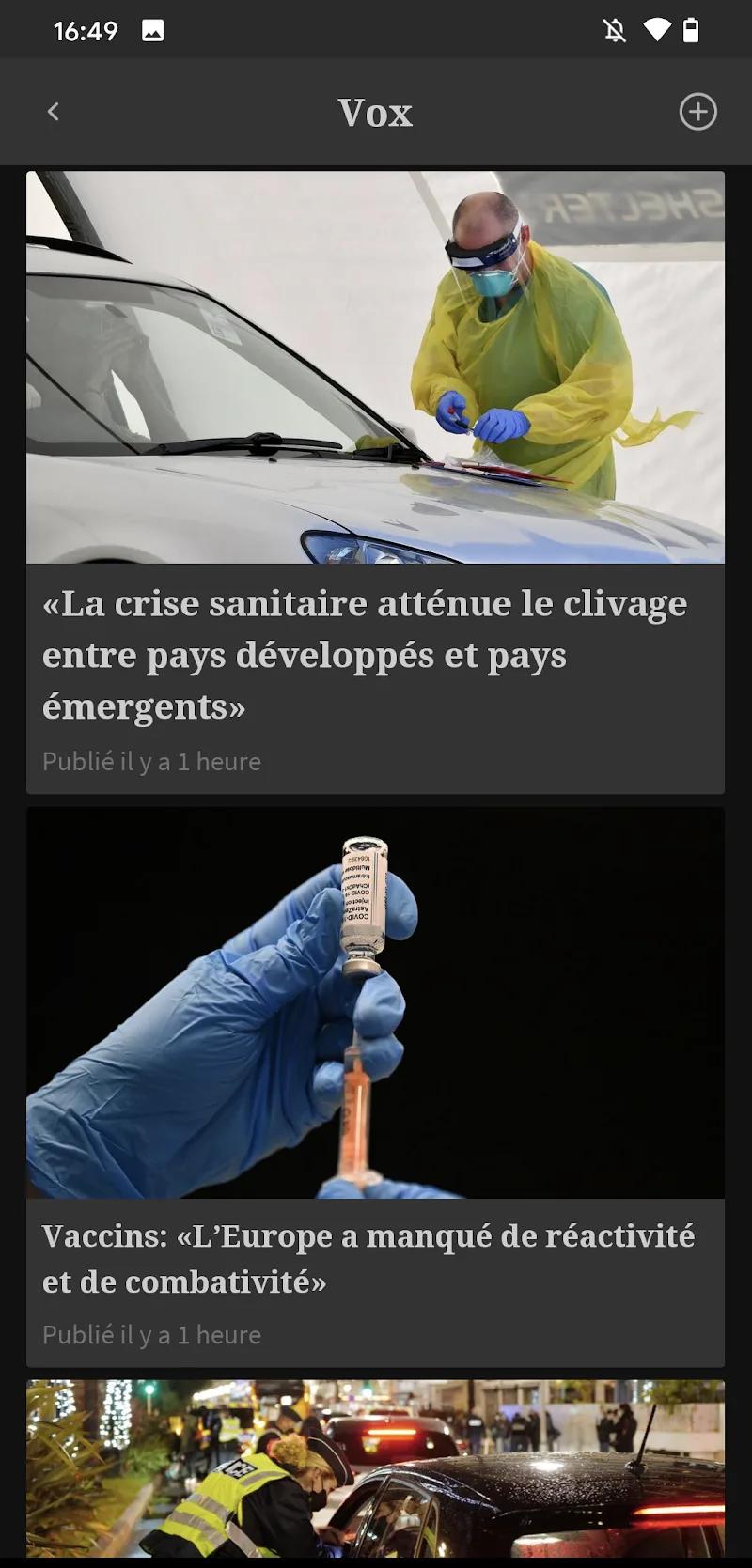Tap the drive-through COVID testing photo
This screenshot has height=1568, width=752.
[x=376, y=366]
